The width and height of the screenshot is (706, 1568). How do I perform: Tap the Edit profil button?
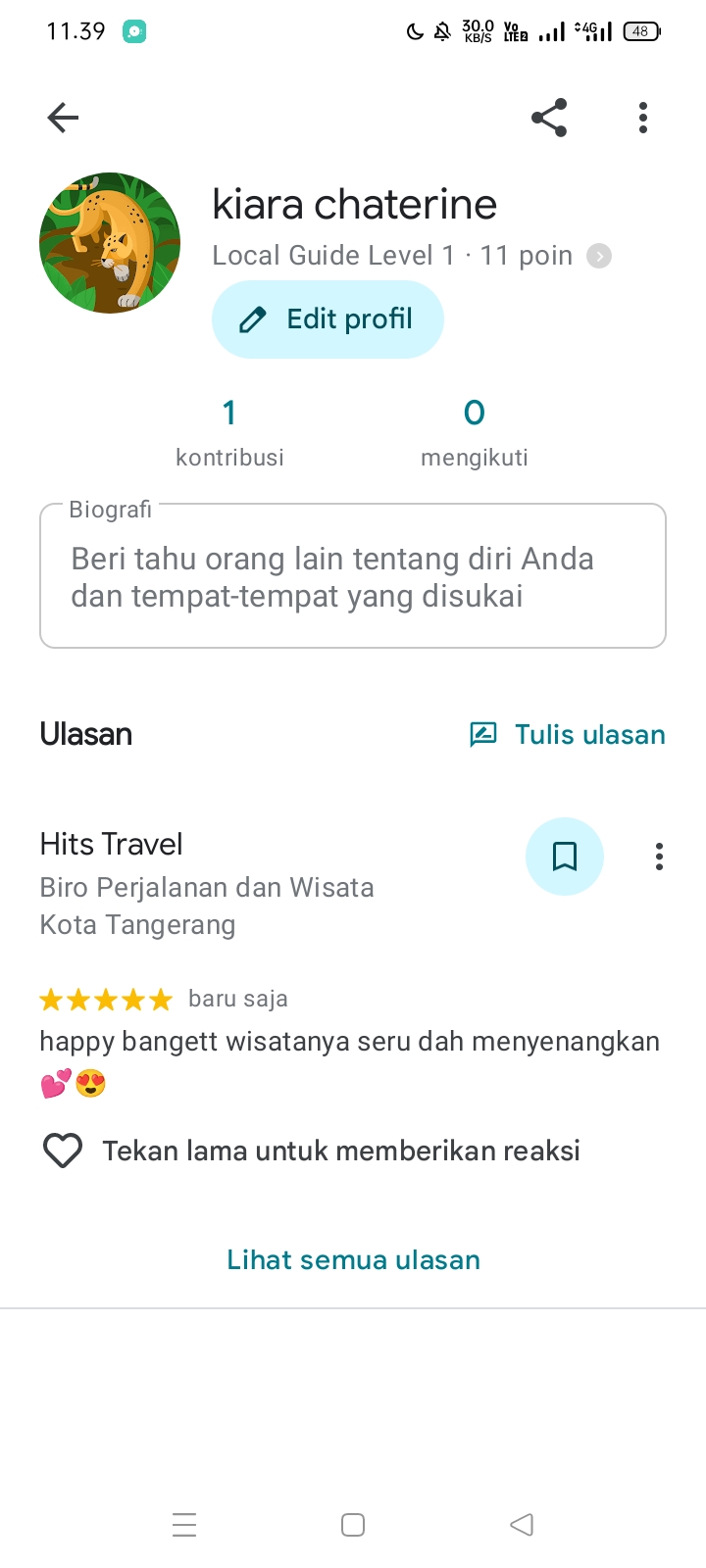tap(328, 319)
